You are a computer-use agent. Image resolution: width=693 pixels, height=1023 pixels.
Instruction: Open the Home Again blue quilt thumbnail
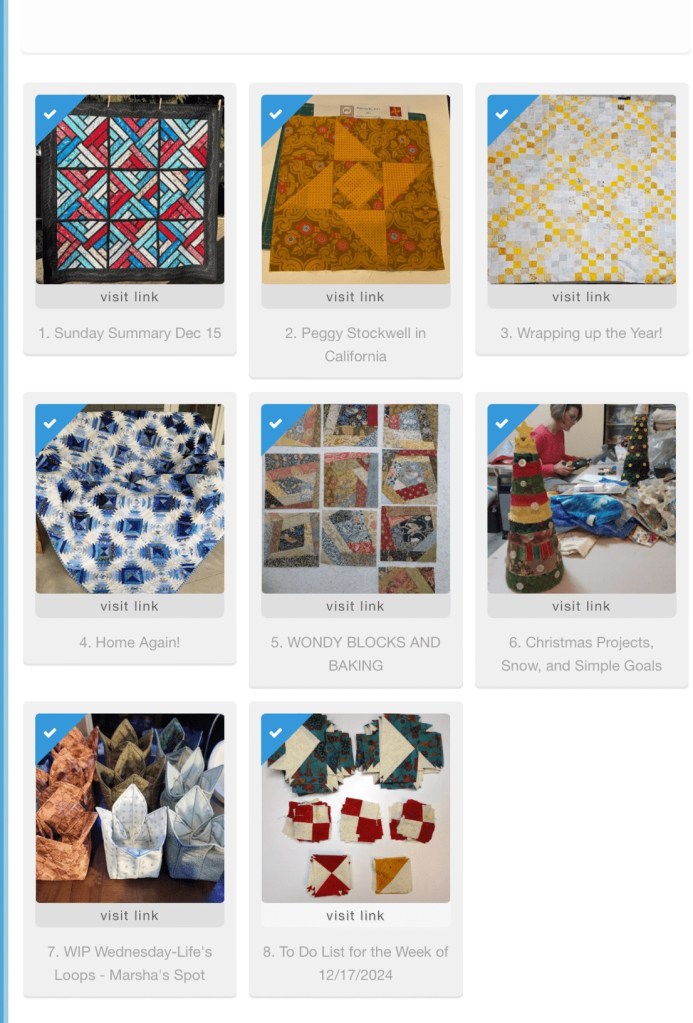130,498
